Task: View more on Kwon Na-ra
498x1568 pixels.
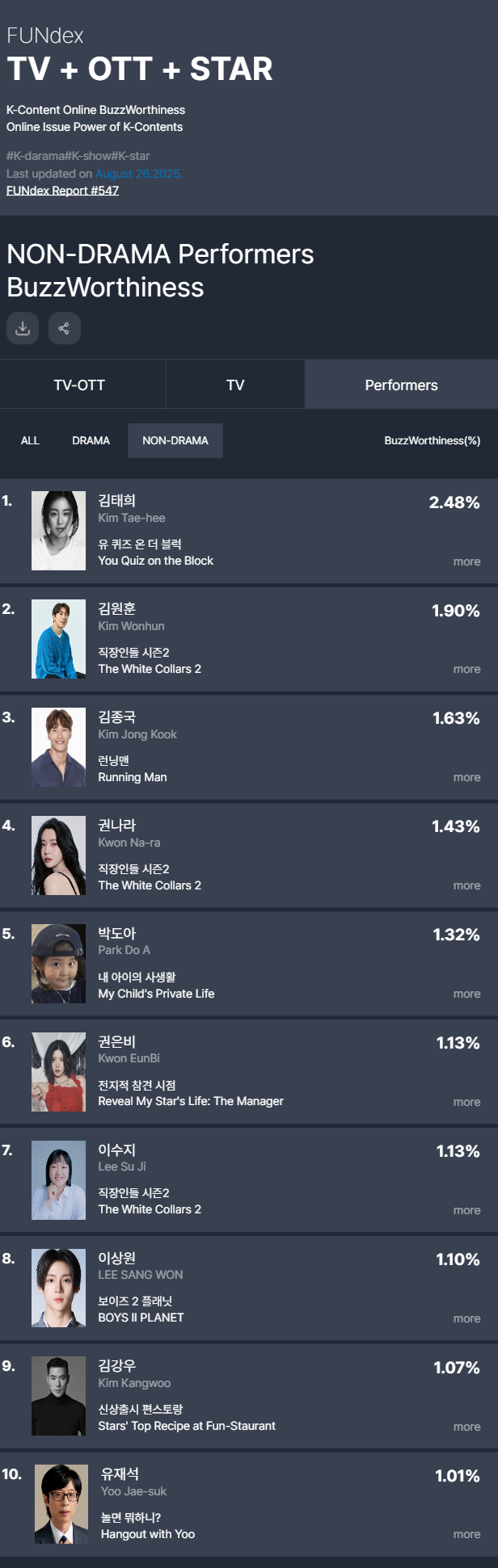Action: (466, 885)
